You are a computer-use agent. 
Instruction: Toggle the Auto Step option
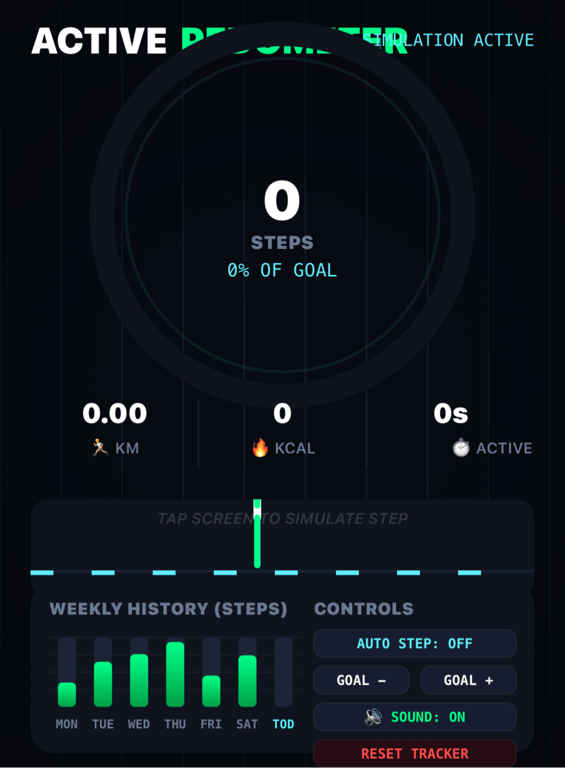pos(415,643)
